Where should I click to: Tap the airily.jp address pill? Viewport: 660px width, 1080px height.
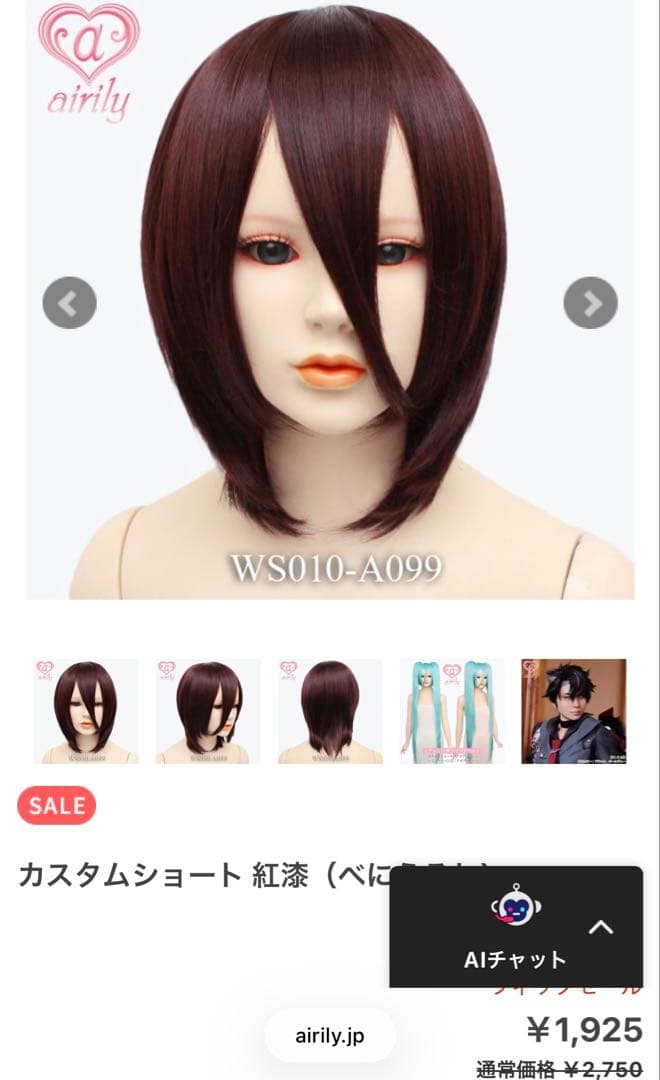pyautogui.click(x=330, y=1035)
